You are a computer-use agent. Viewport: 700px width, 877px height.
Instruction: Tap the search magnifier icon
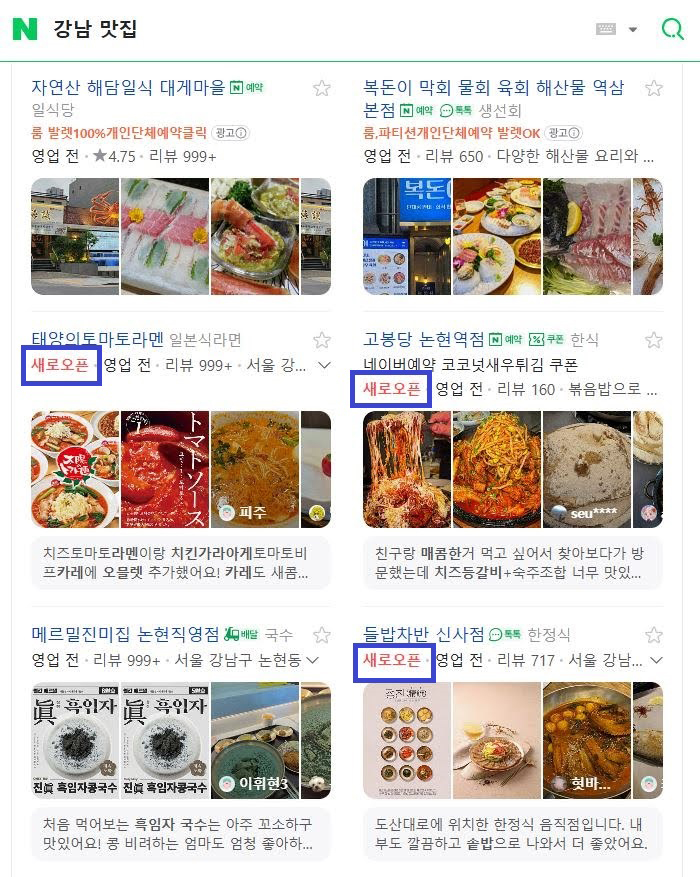pyautogui.click(x=673, y=29)
